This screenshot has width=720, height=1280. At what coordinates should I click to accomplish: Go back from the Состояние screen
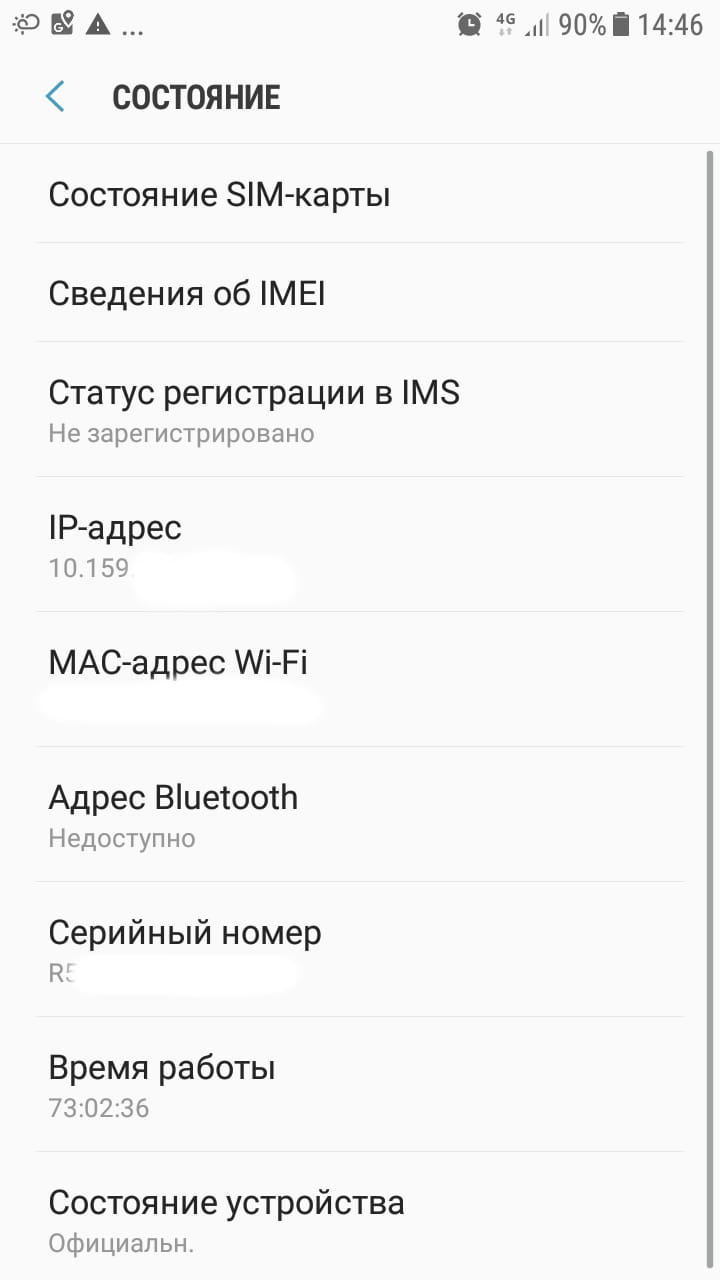pyautogui.click(x=55, y=97)
